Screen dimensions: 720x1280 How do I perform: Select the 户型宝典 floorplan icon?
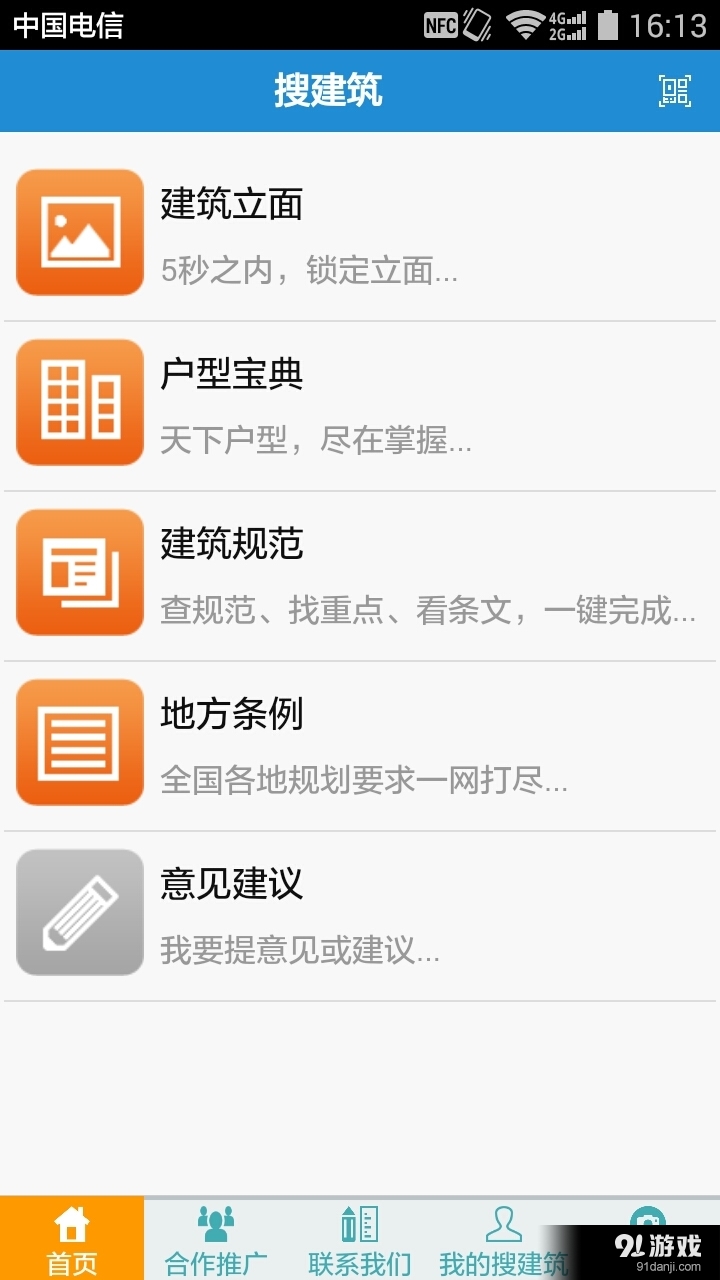coord(79,401)
